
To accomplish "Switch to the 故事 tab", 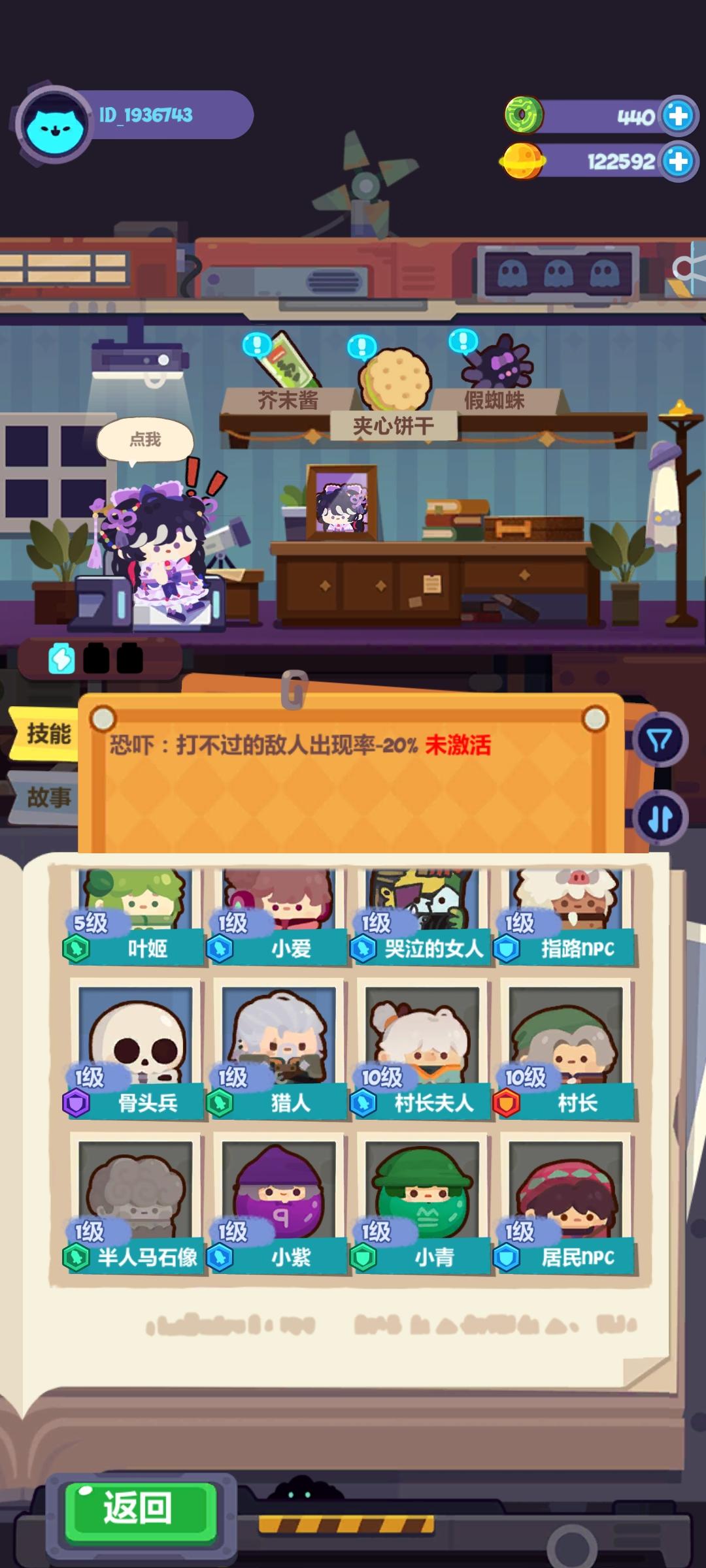I will (x=48, y=798).
